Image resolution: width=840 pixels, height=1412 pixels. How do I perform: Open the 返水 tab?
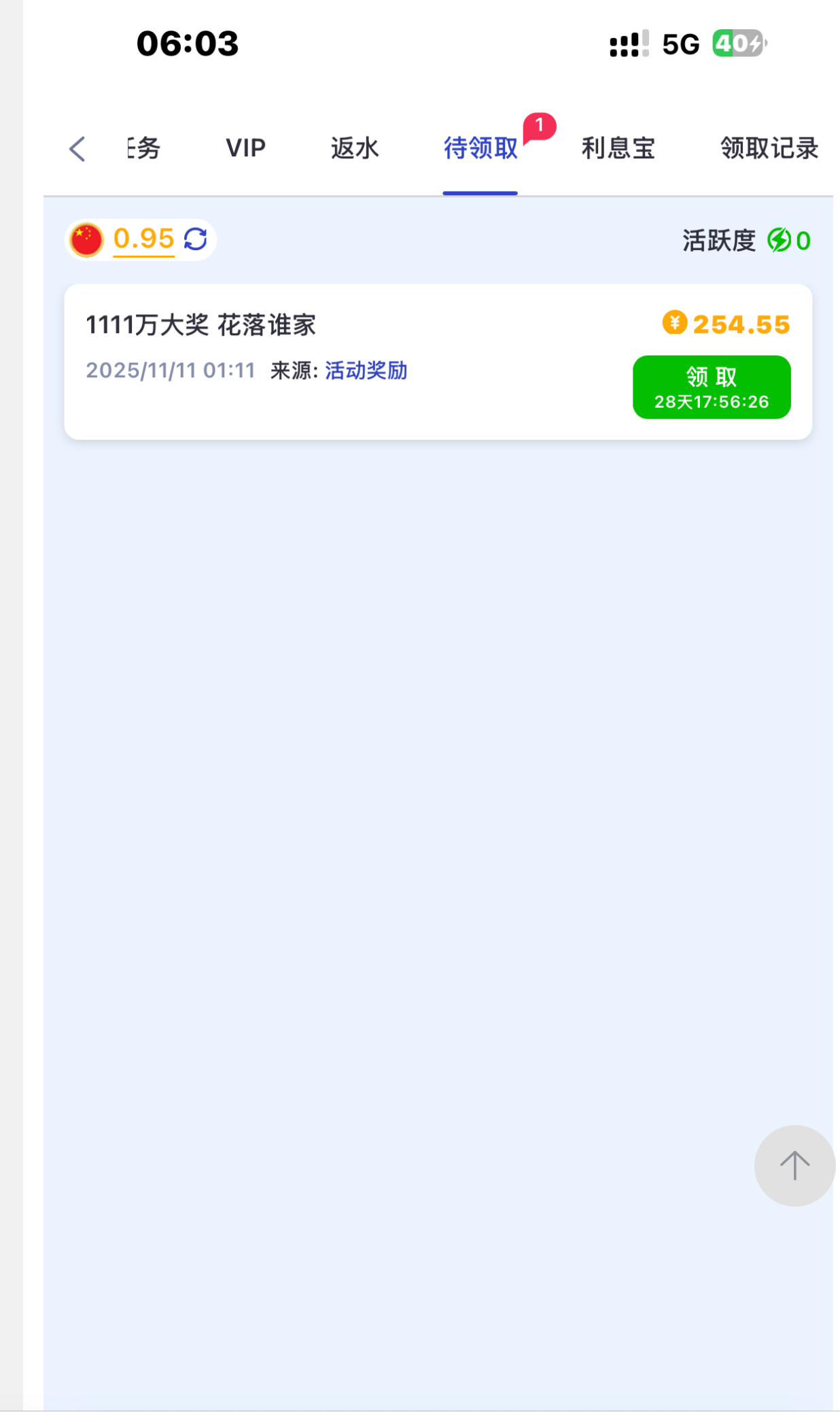354,148
